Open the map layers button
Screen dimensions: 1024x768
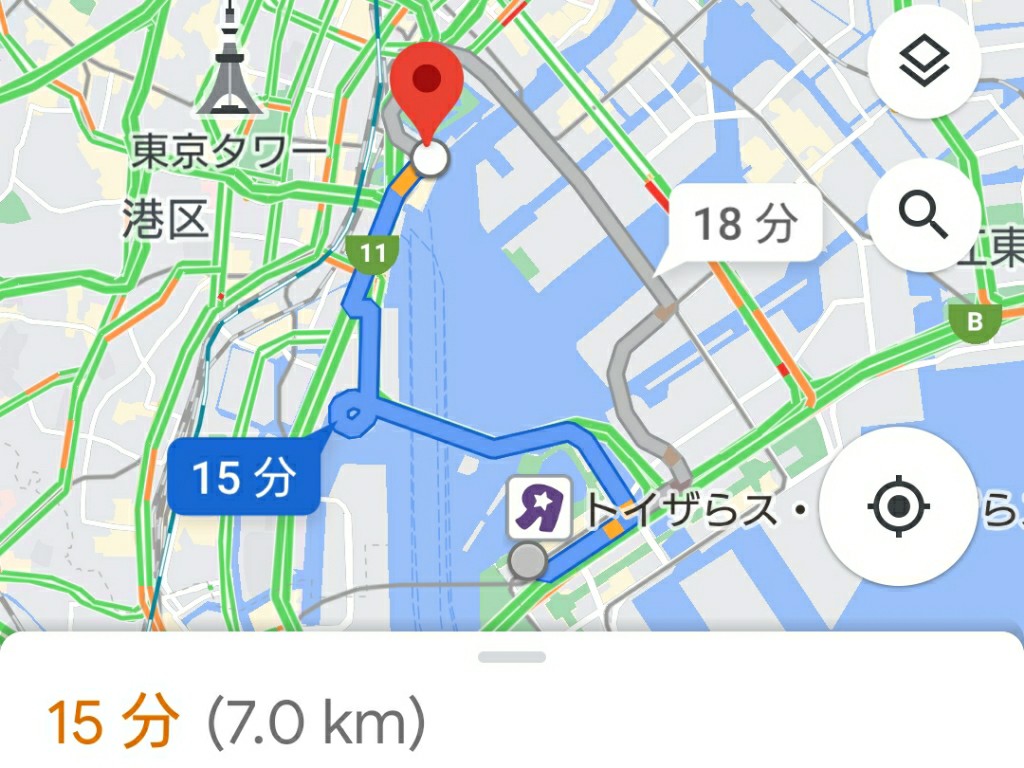pos(923,62)
